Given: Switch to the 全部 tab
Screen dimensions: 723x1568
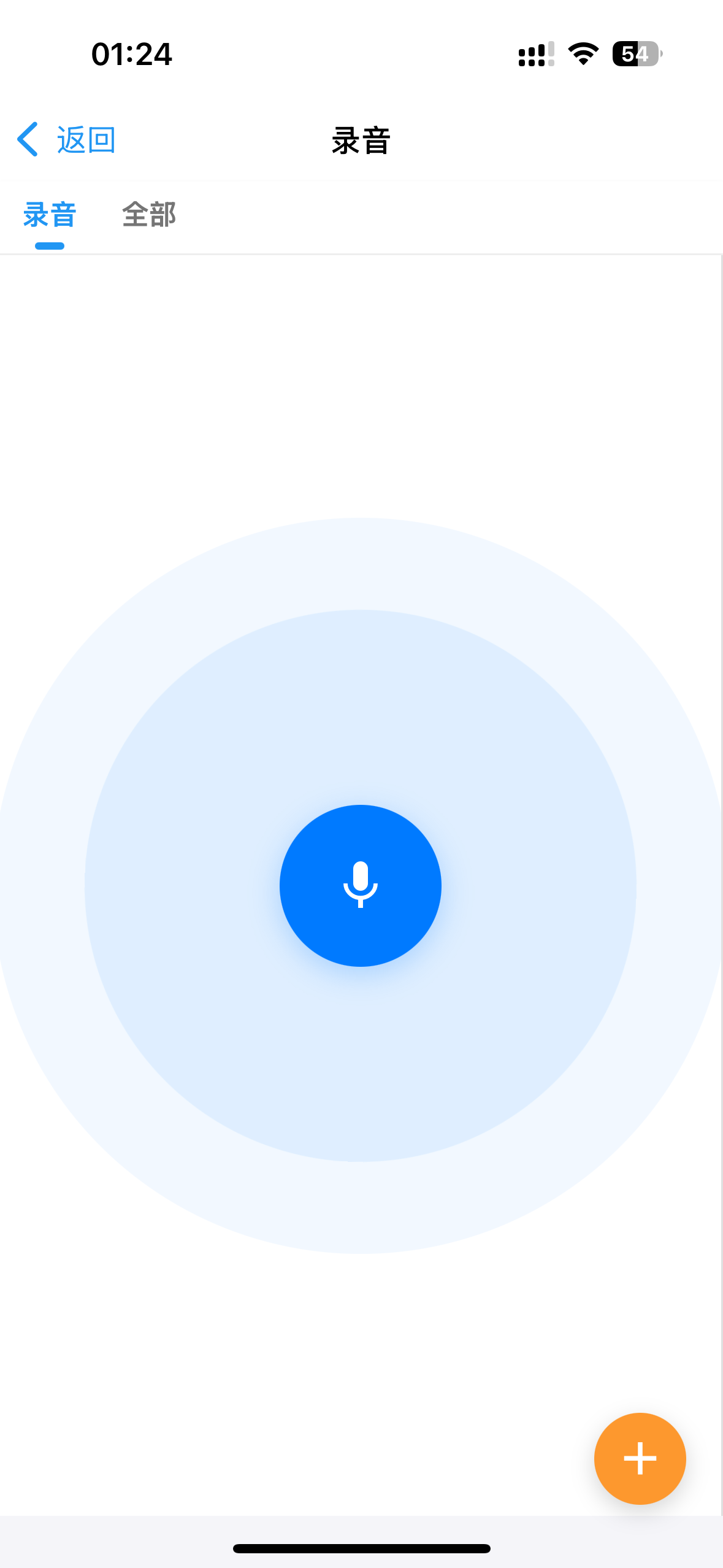Looking at the screenshot, I should (149, 215).
